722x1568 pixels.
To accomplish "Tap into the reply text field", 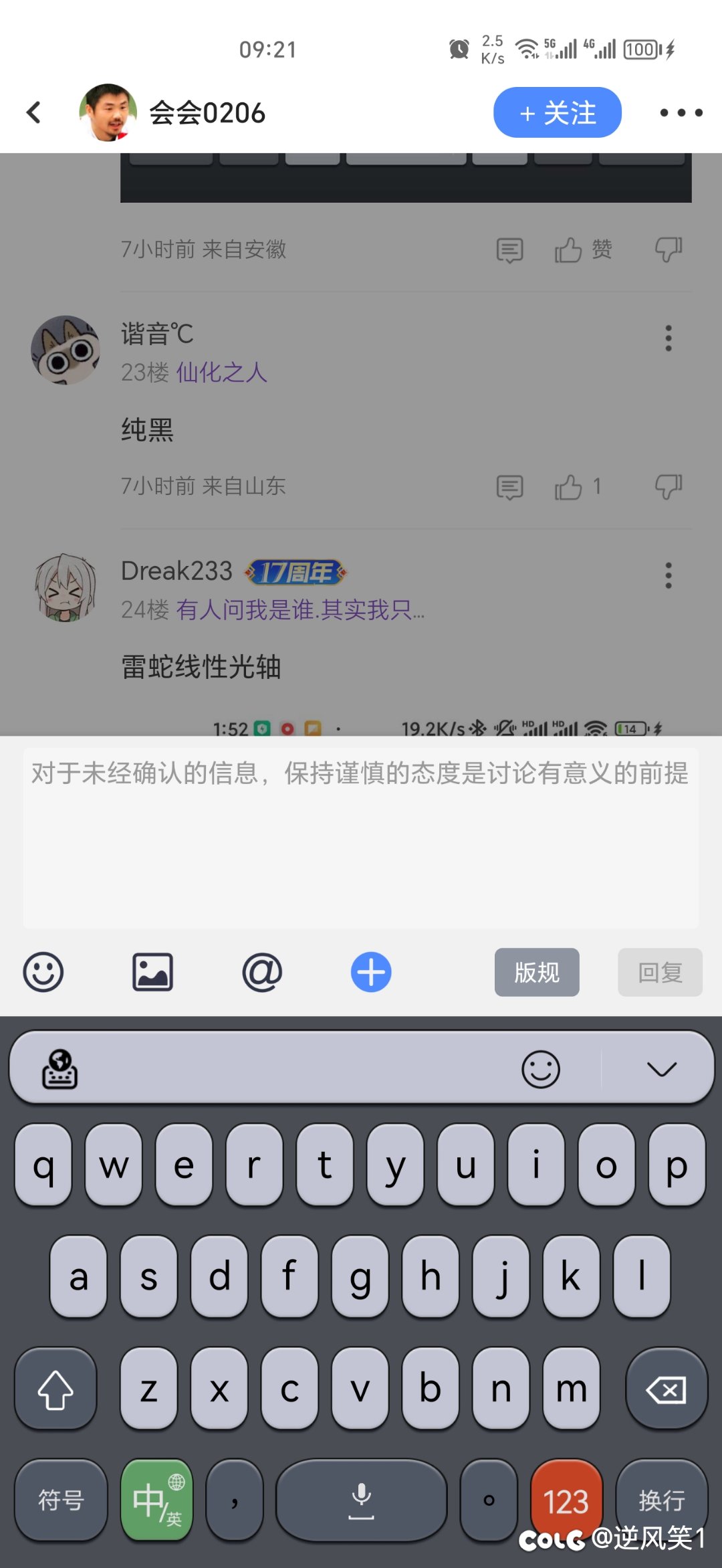I will (361, 838).
